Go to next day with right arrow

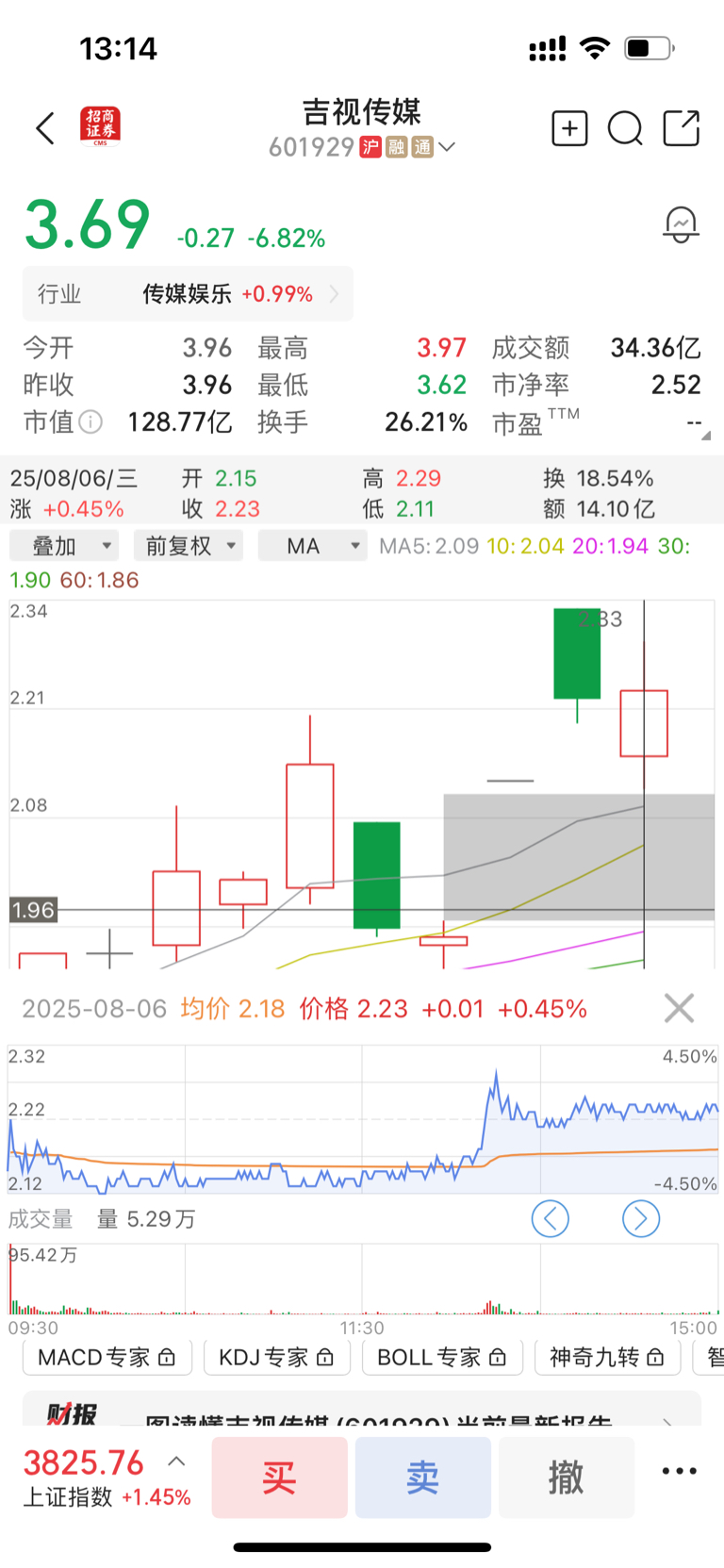tap(641, 1219)
